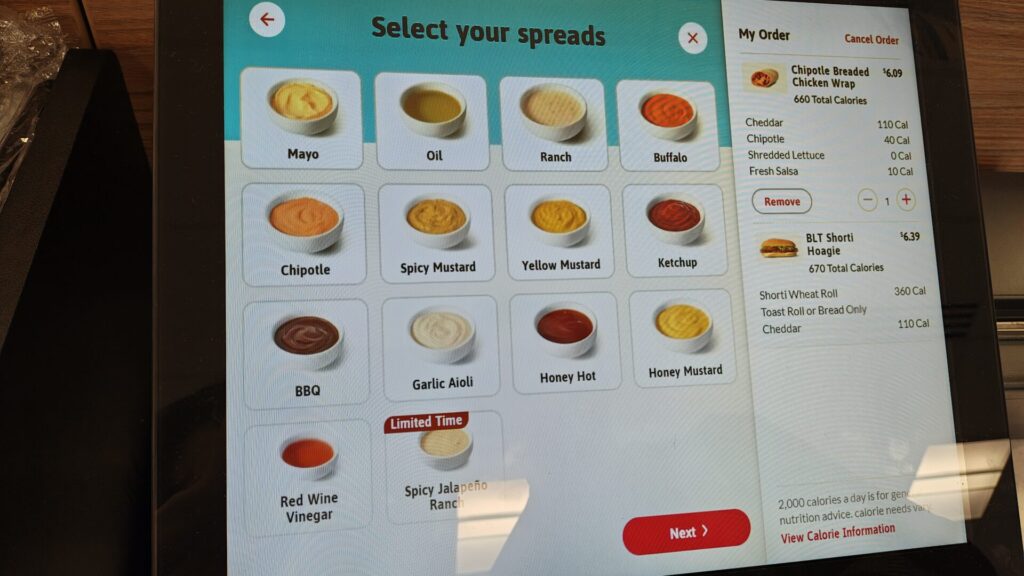Go back with the arrow button
1024x576 pixels.
click(267, 19)
